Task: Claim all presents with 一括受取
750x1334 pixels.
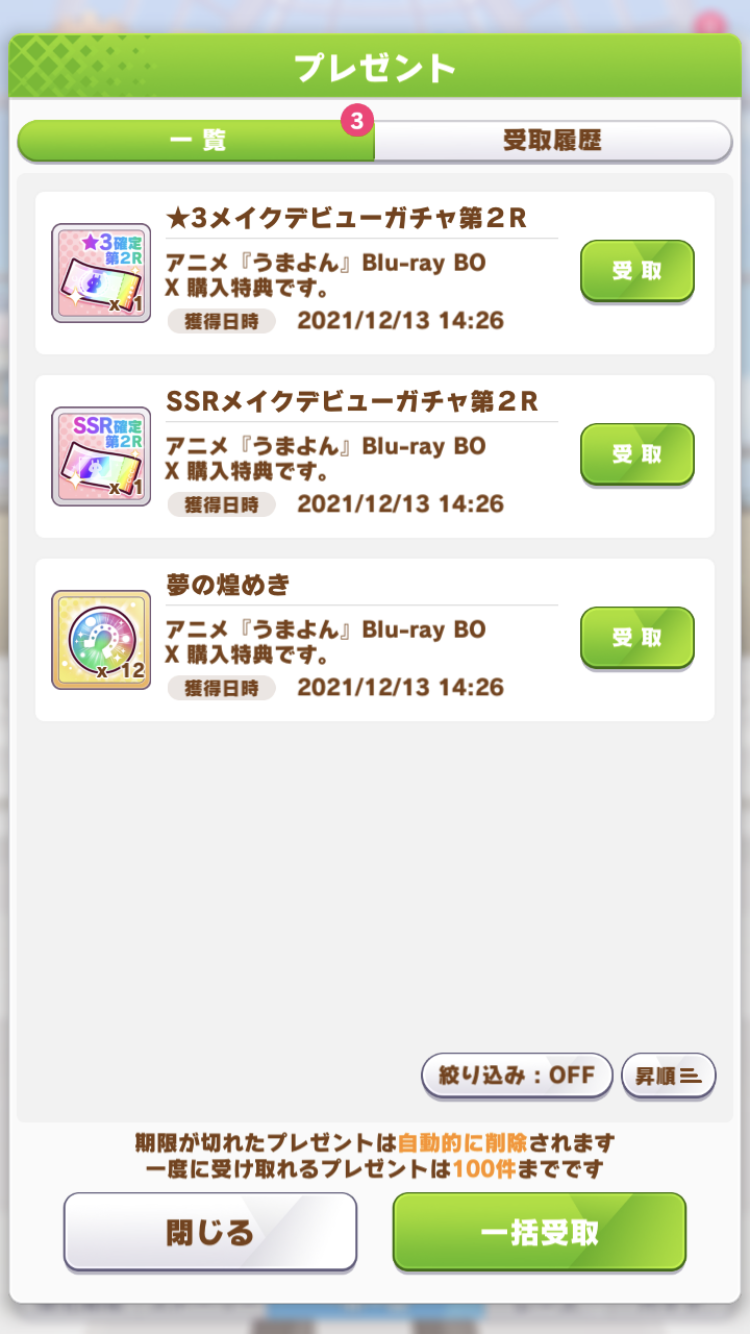Action: [539, 1232]
